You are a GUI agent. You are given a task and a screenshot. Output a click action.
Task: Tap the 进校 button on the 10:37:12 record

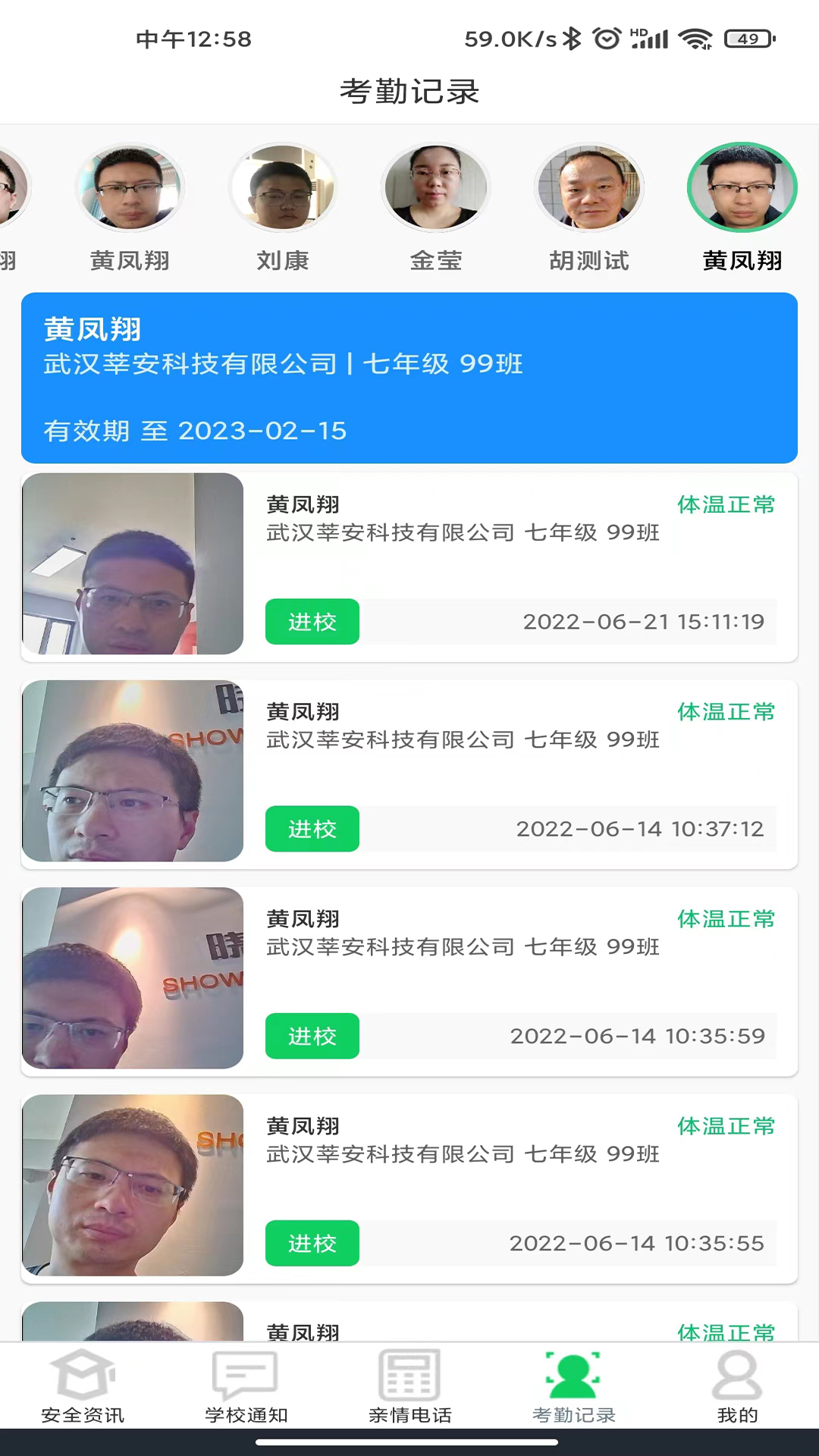(x=312, y=829)
